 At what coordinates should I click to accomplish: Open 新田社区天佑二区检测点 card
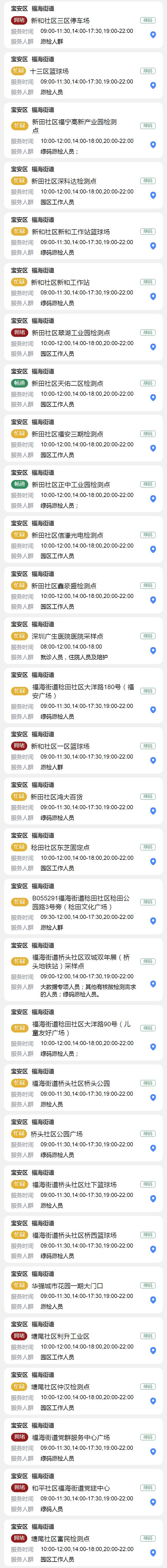click(67, 383)
